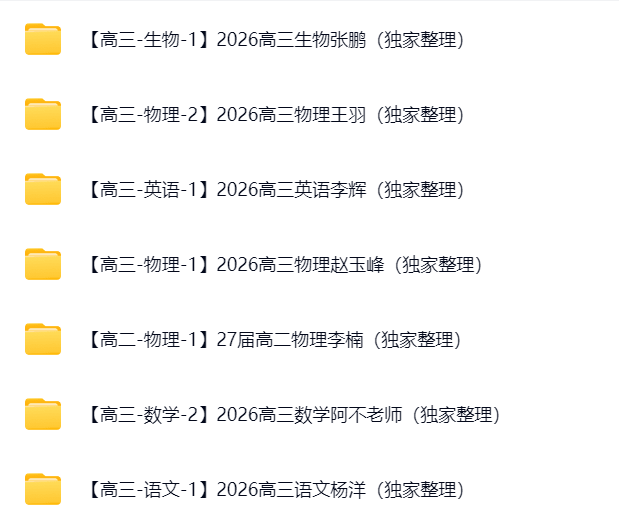
Task: Open the 高三-物理-1 赵玉峰 folder
Action: point(284,265)
